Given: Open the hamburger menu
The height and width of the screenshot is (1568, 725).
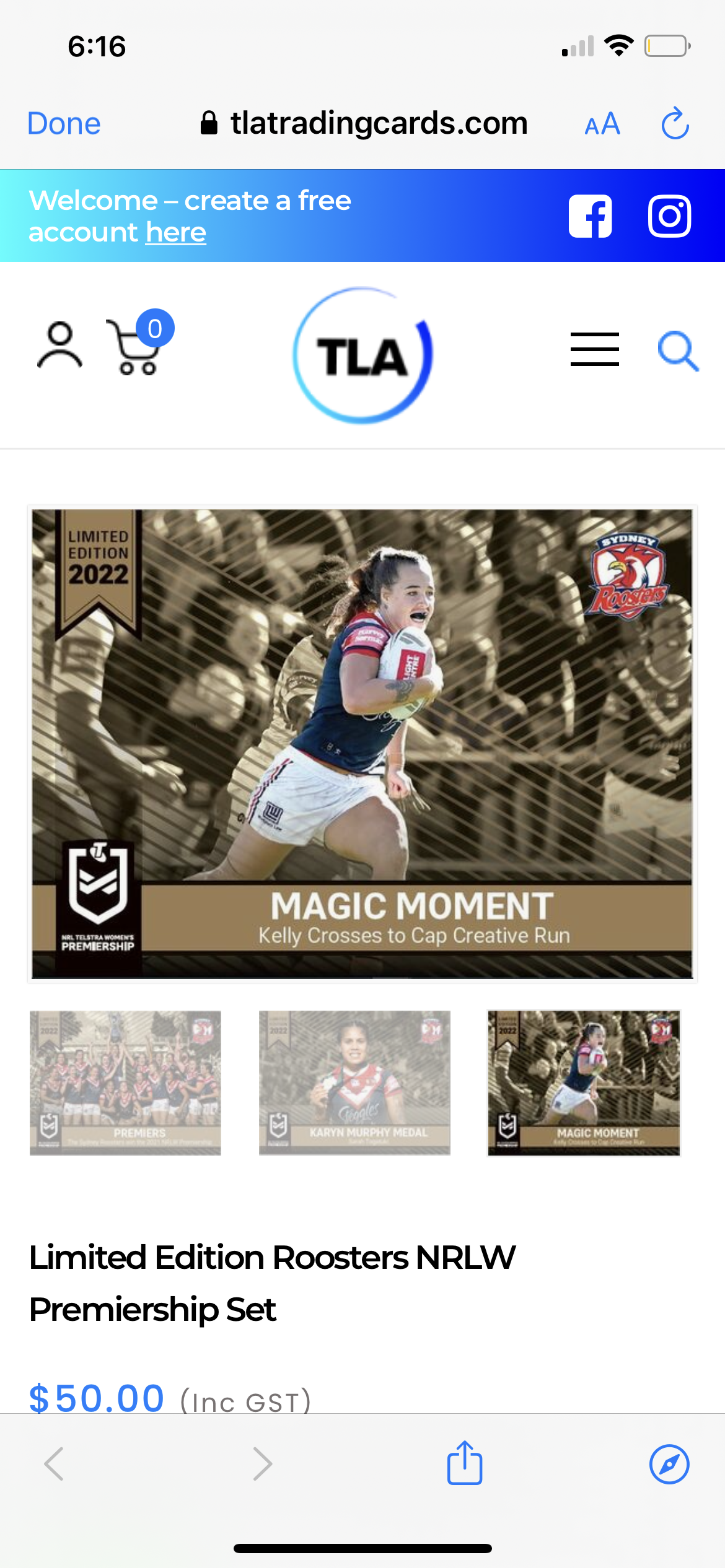Looking at the screenshot, I should tap(594, 349).
